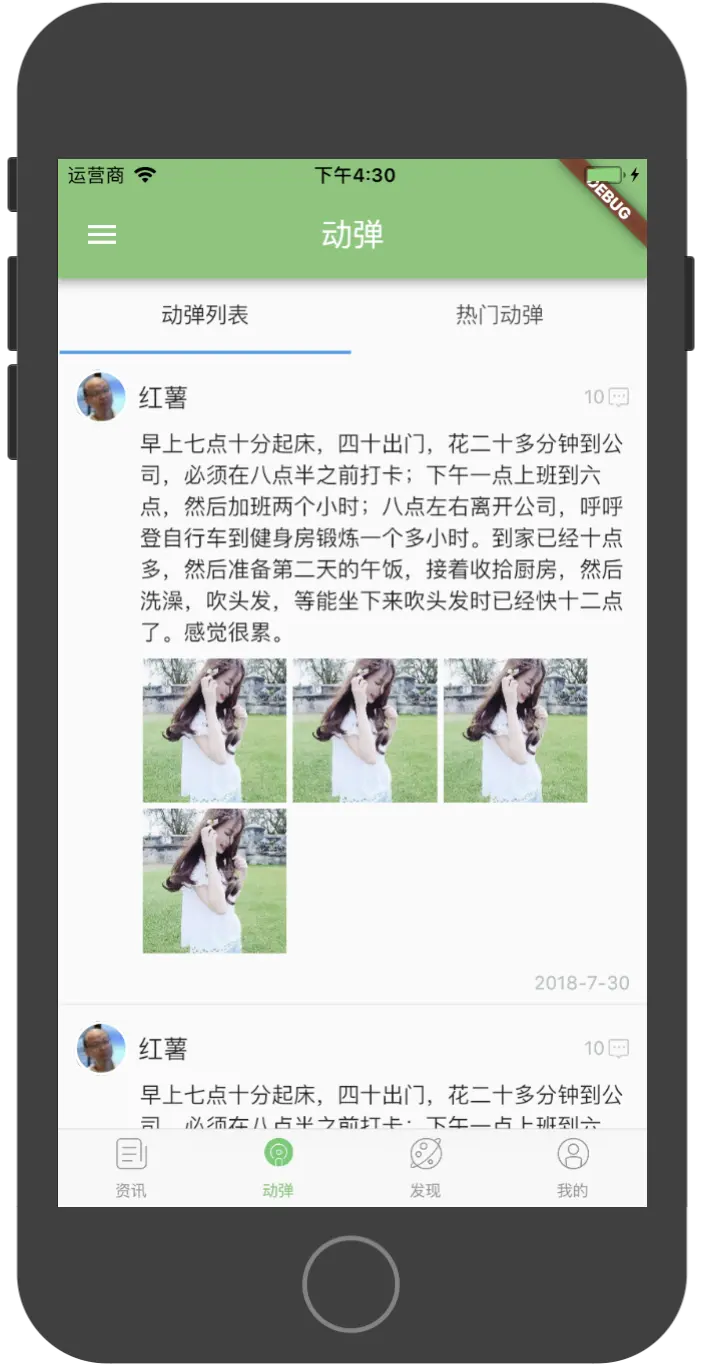This screenshot has height=1366, width=704.
Task: Select the 动弹 bottom tab
Action: pyautogui.click(x=278, y=1167)
